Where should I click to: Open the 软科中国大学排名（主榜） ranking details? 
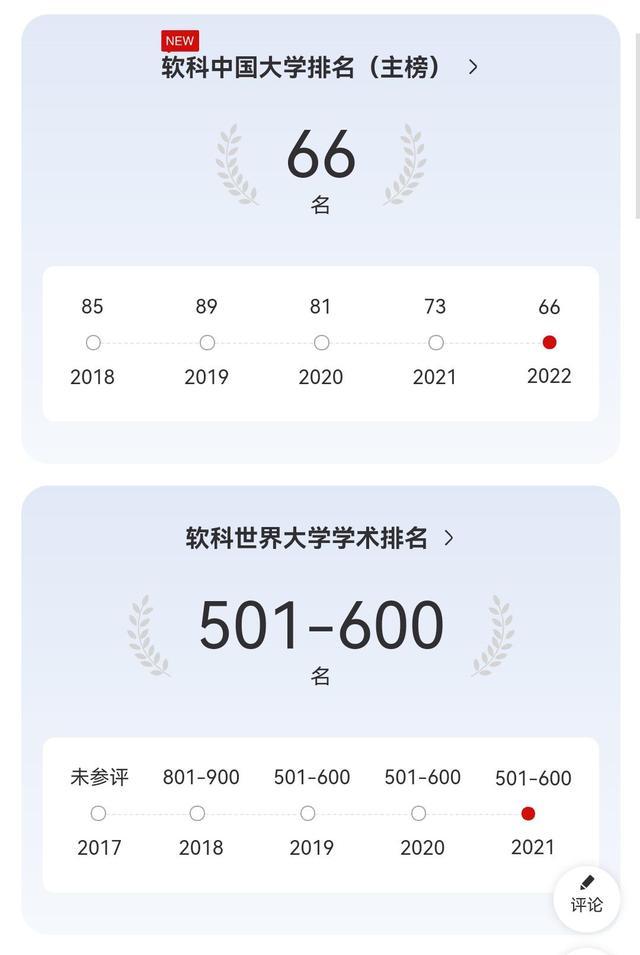[x=319, y=67]
